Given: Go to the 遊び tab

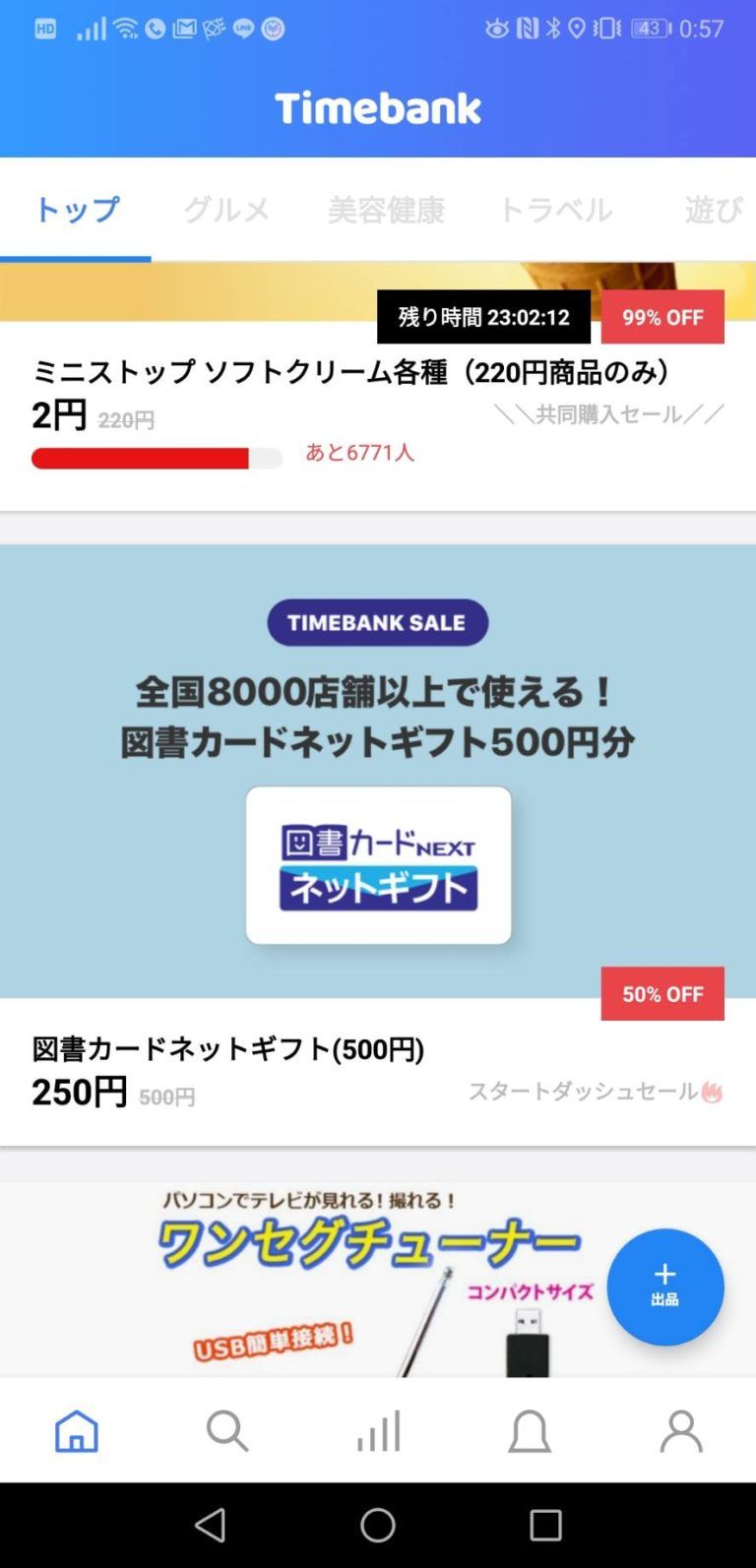Looking at the screenshot, I should [713, 210].
